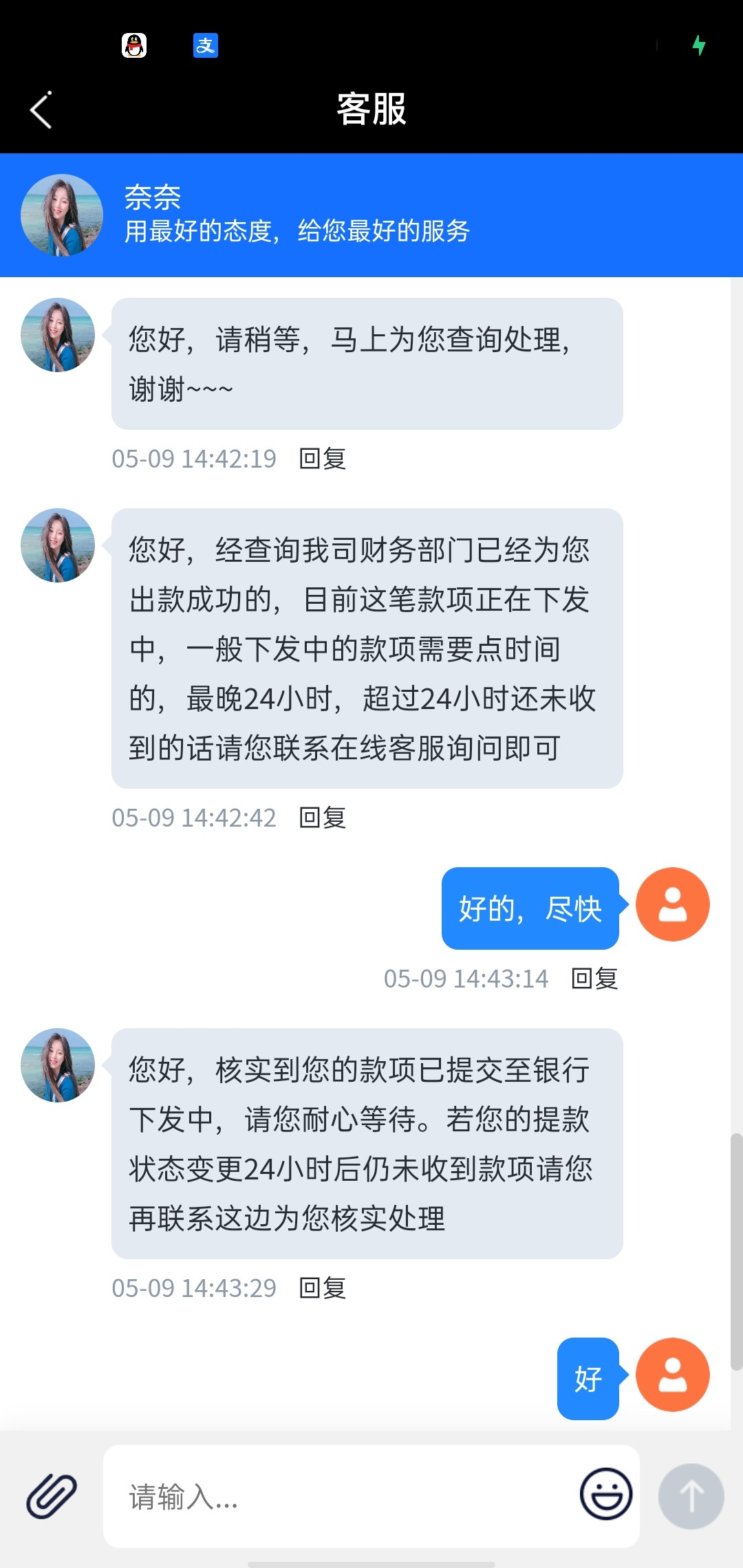This screenshot has width=743, height=1568.
Task: Tap the 客服 title in the header
Action: (371, 110)
